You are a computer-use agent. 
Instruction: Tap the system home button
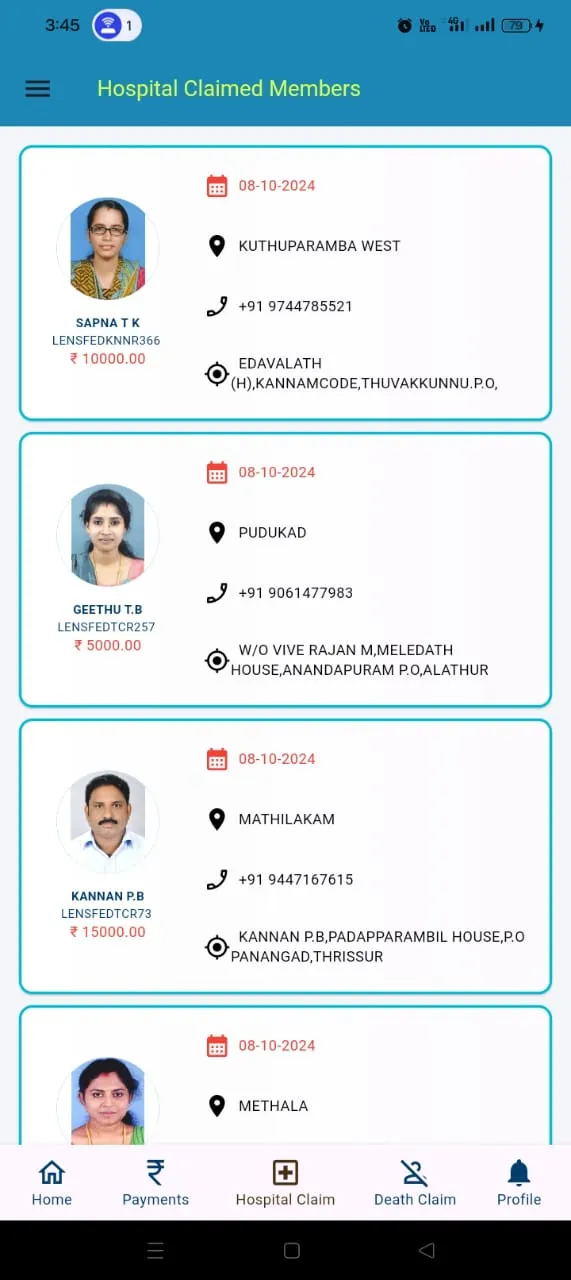tap(292, 1250)
